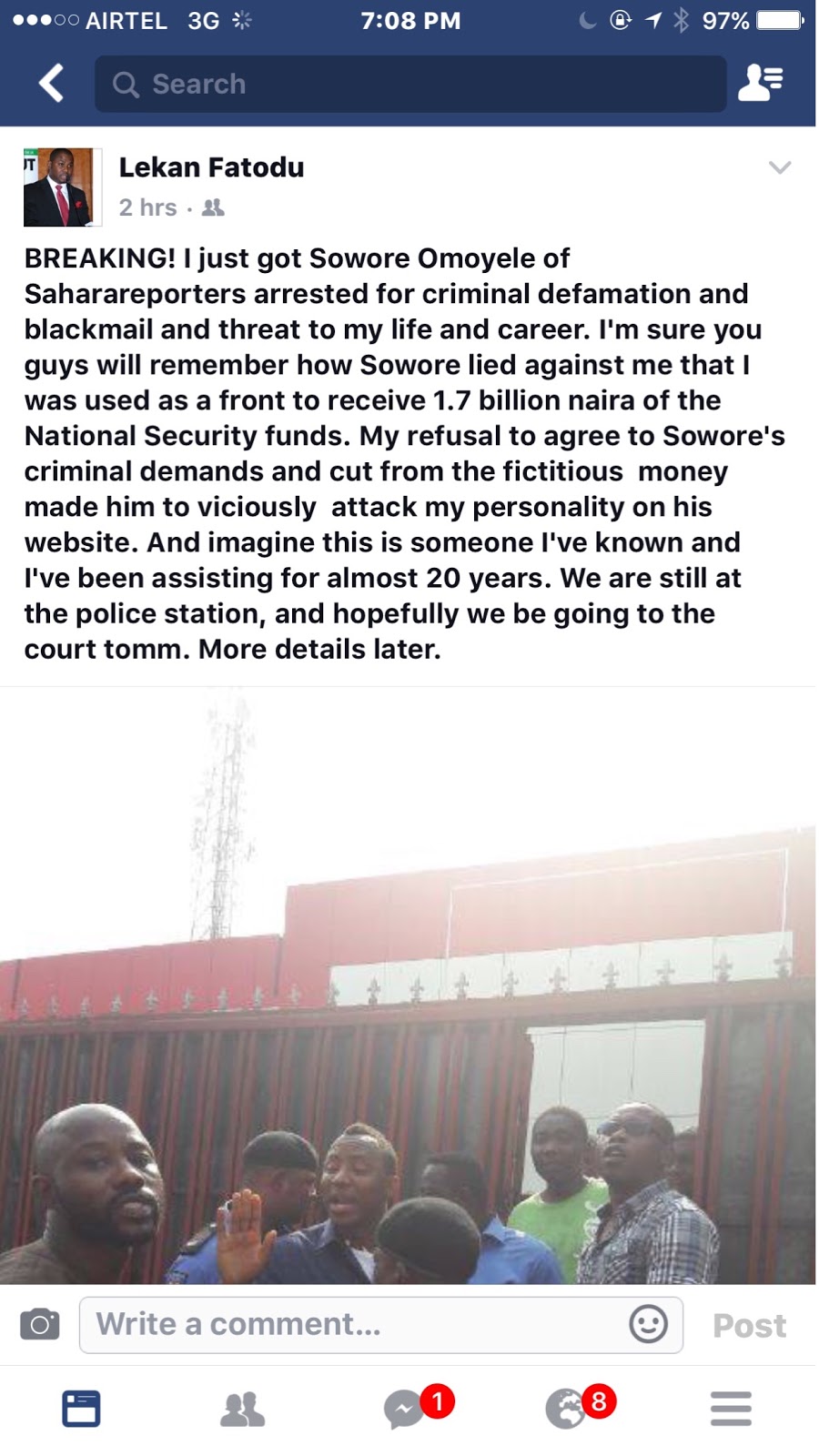Open the Notifications tab with 8 alerts
819x1456 pixels.
click(567, 1410)
